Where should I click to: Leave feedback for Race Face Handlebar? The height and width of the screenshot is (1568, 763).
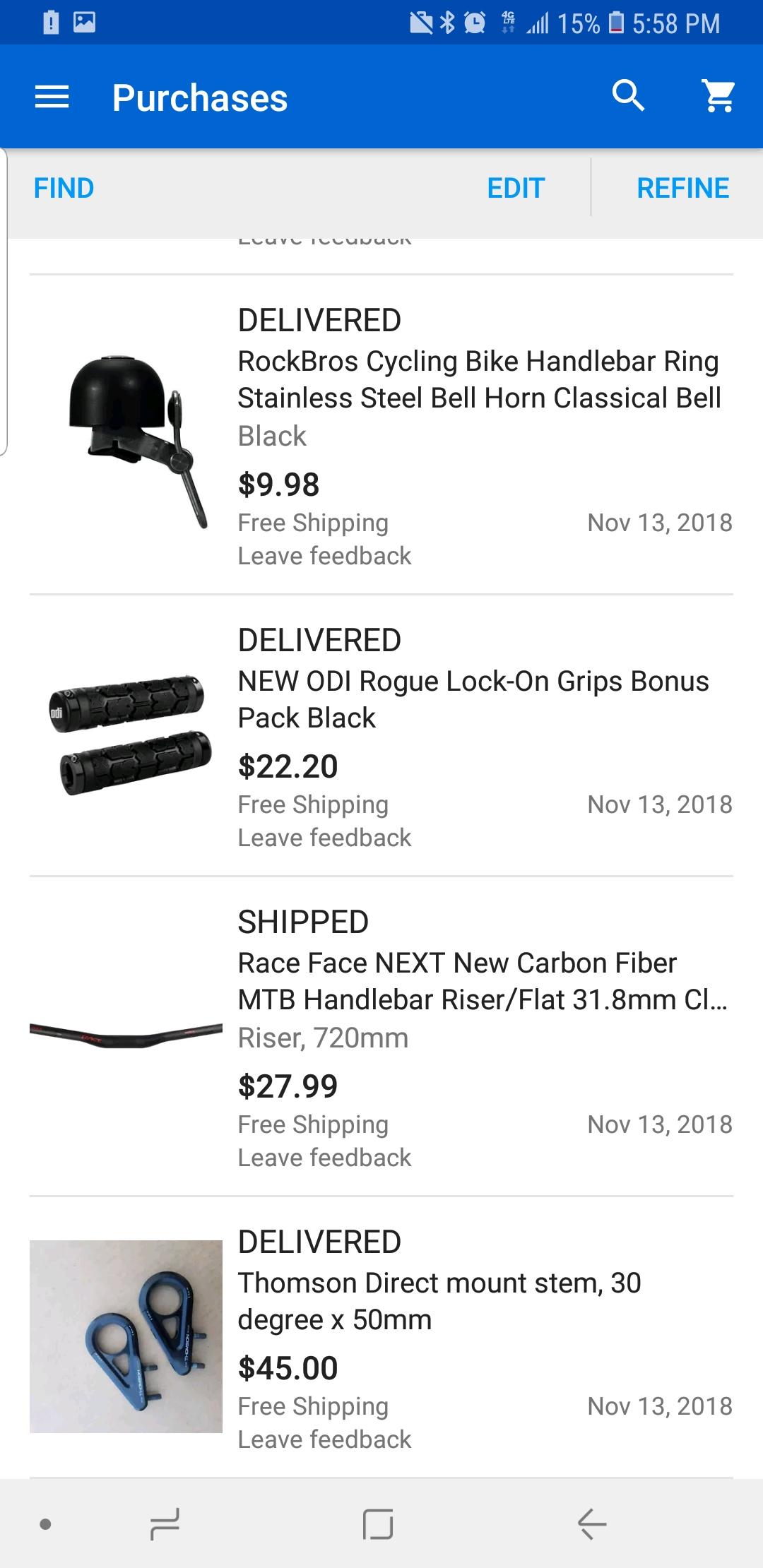point(324,1158)
